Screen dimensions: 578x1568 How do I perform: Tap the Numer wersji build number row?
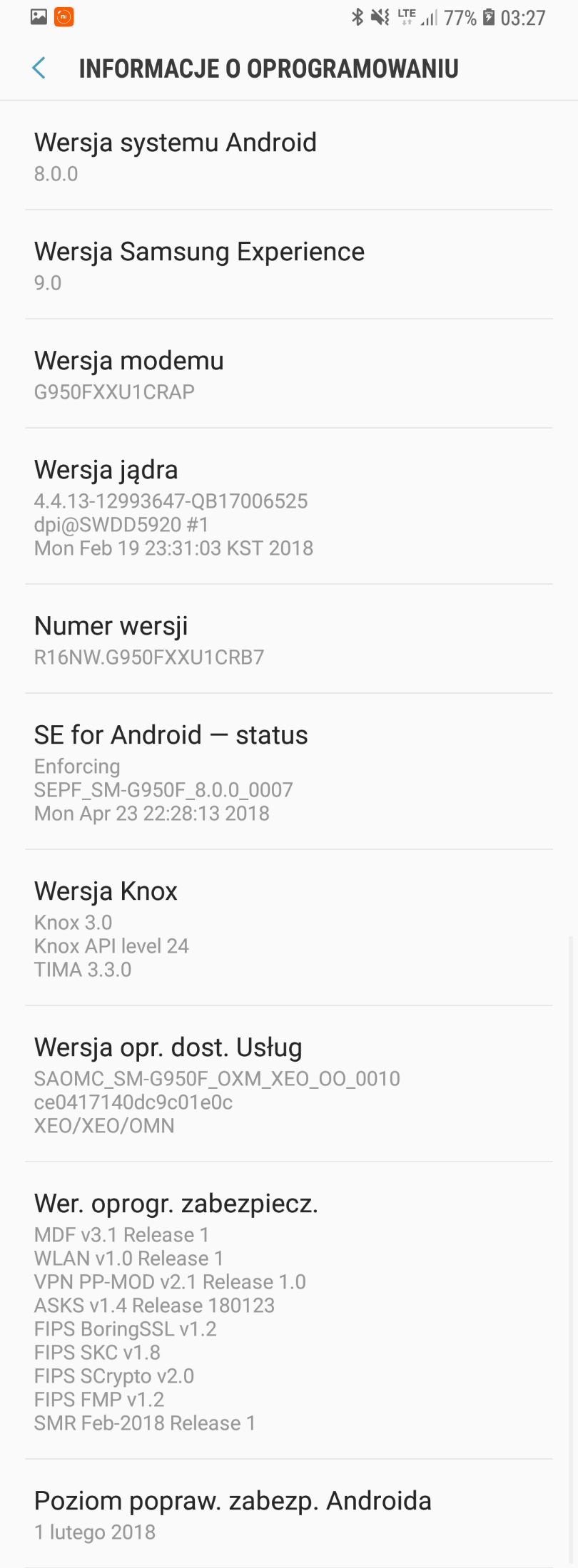(x=288, y=640)
